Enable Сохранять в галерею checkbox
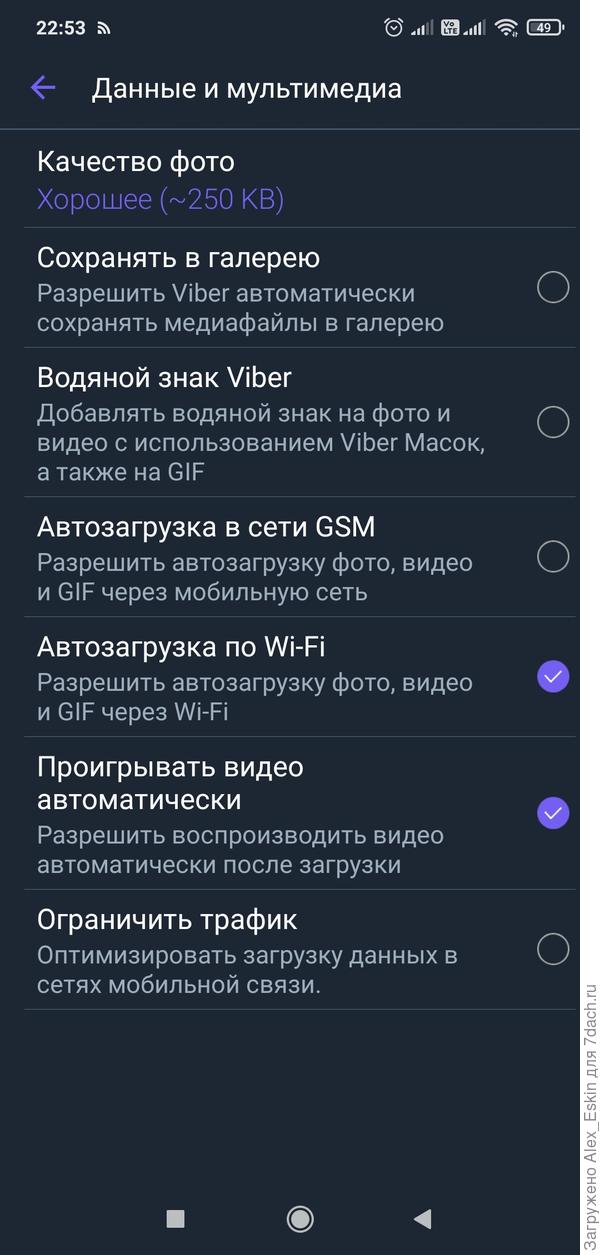 553,288
